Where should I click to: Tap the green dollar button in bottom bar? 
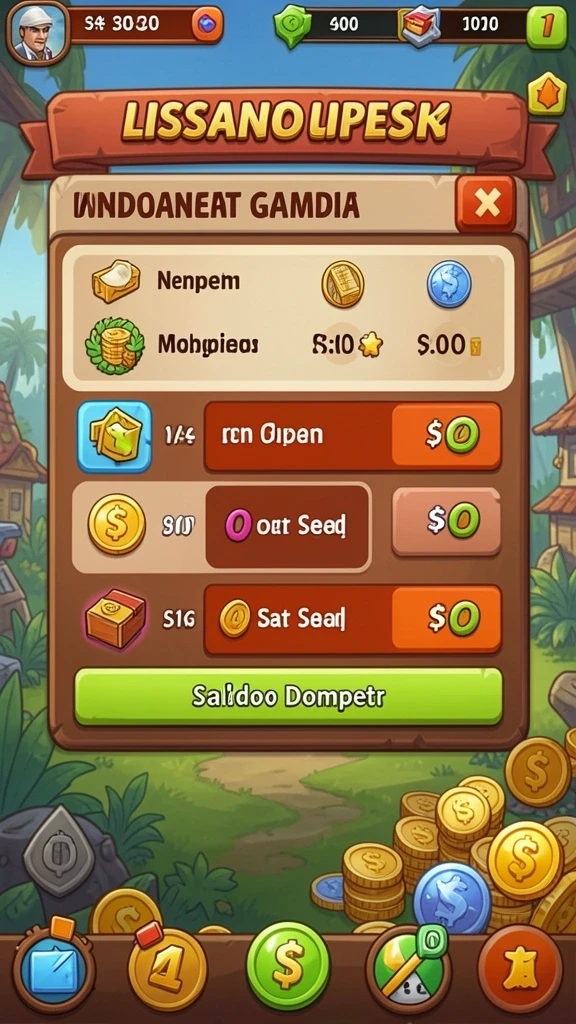tap(288, 965)
